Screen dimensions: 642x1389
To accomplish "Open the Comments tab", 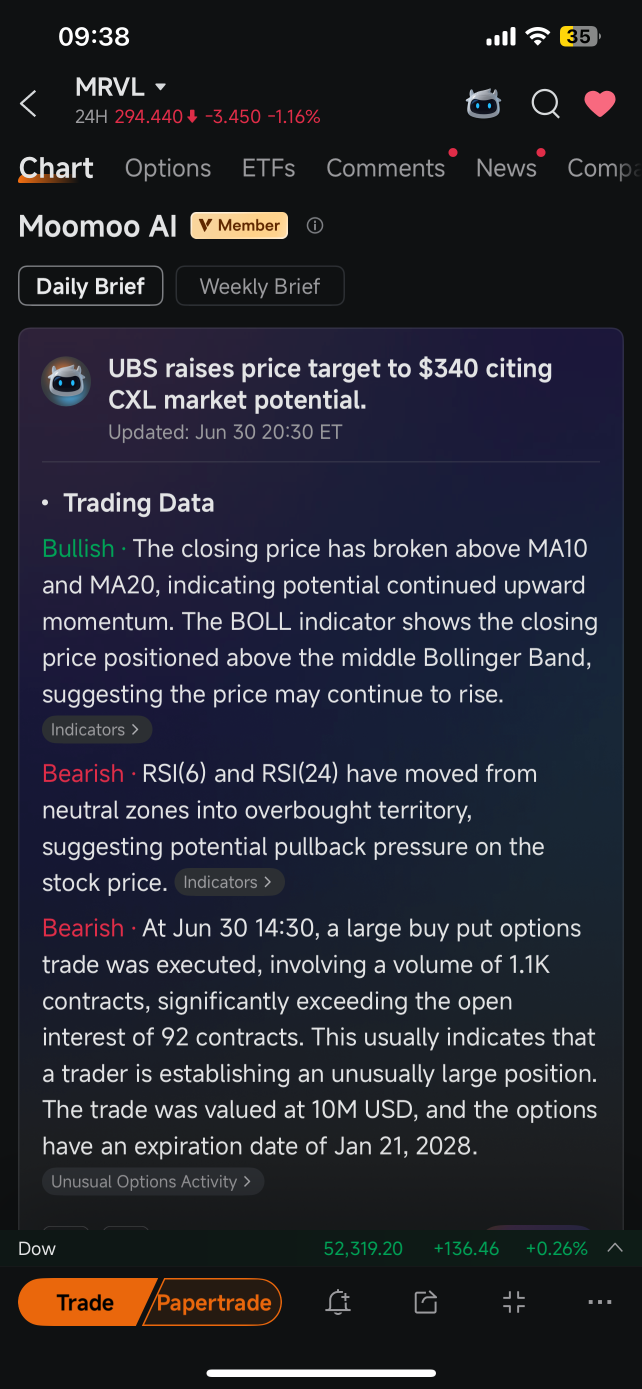I will coord(386,168).
